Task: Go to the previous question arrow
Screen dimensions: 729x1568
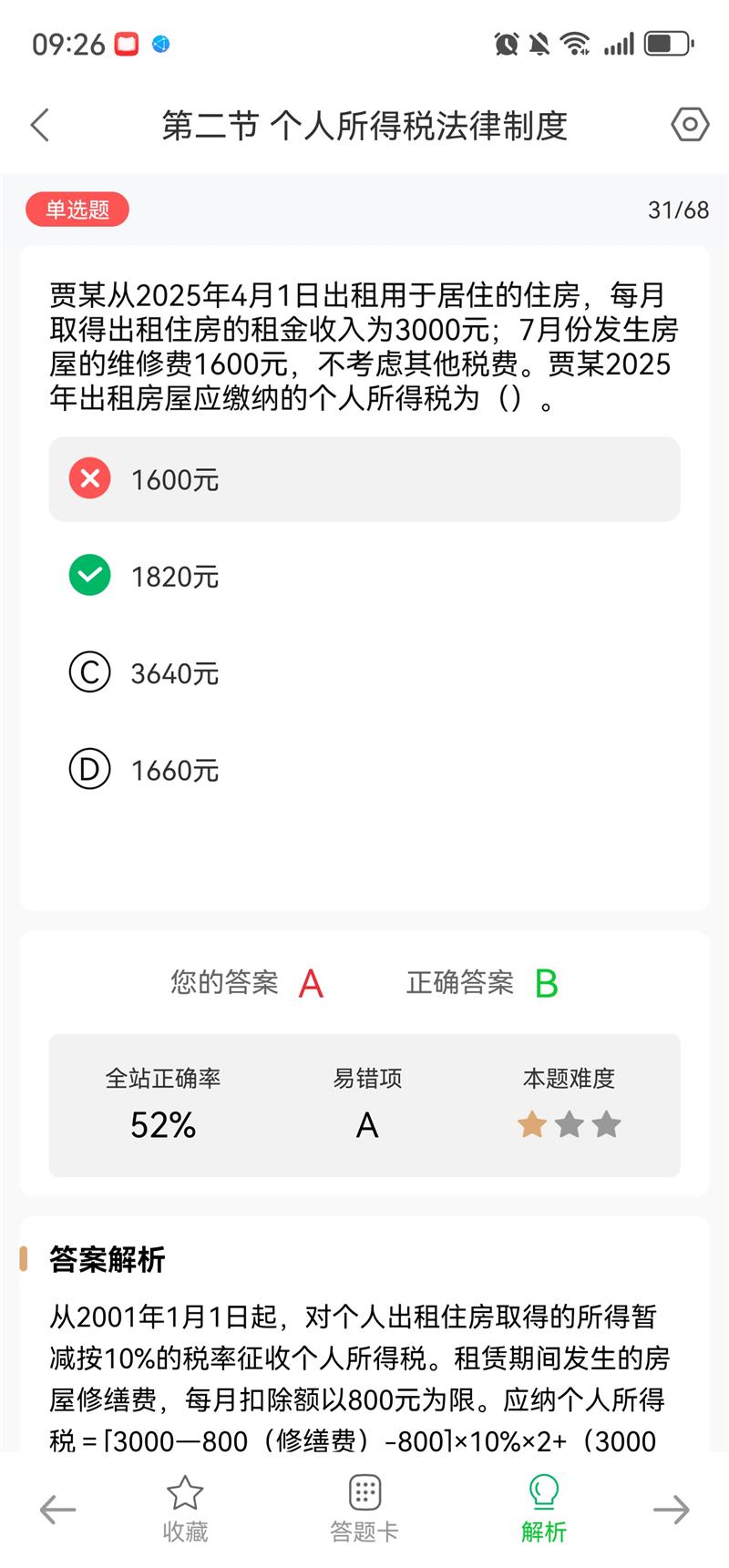Action: pos(57,1510)
